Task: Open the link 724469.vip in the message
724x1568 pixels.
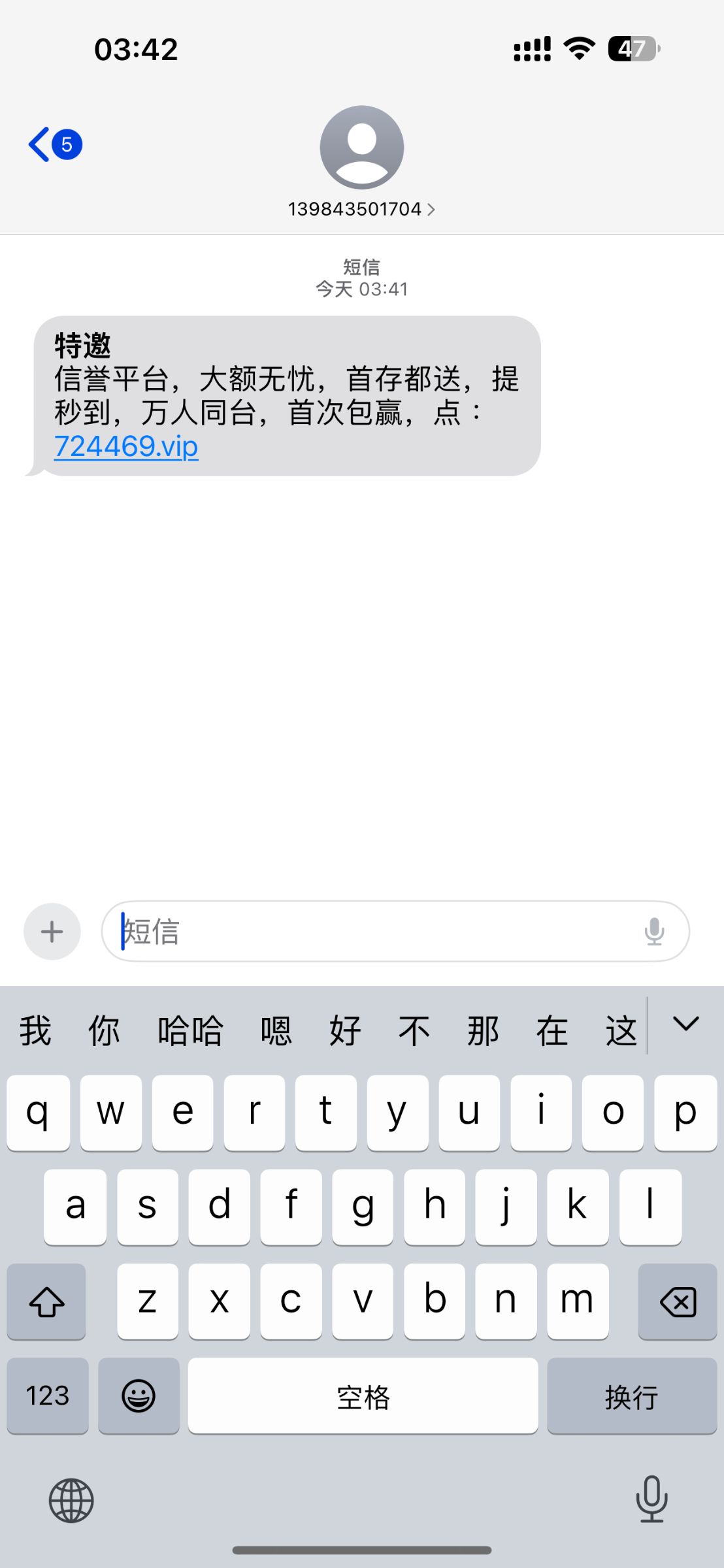Action: 125,446
